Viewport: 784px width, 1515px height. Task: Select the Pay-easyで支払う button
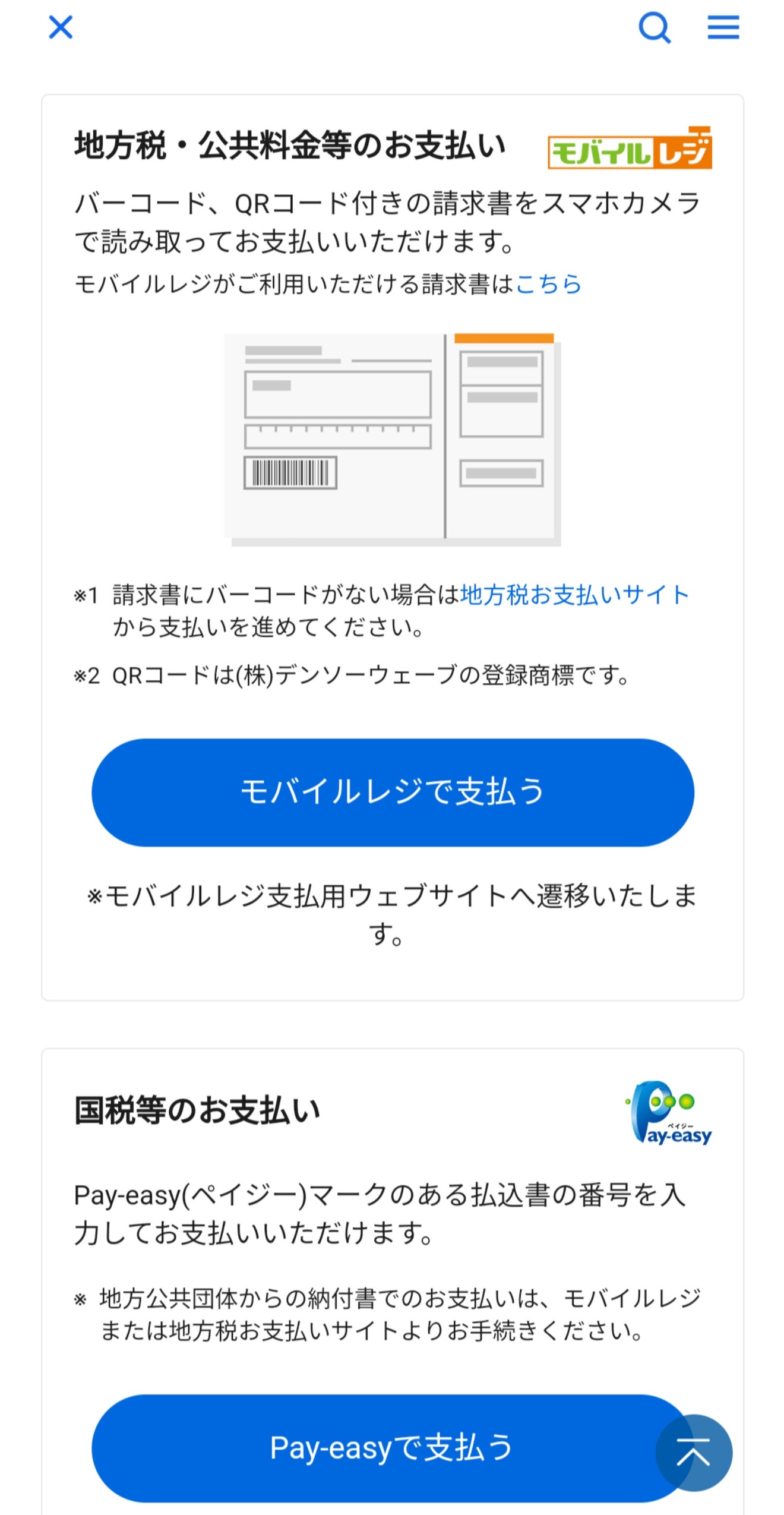click(380, 1448)
